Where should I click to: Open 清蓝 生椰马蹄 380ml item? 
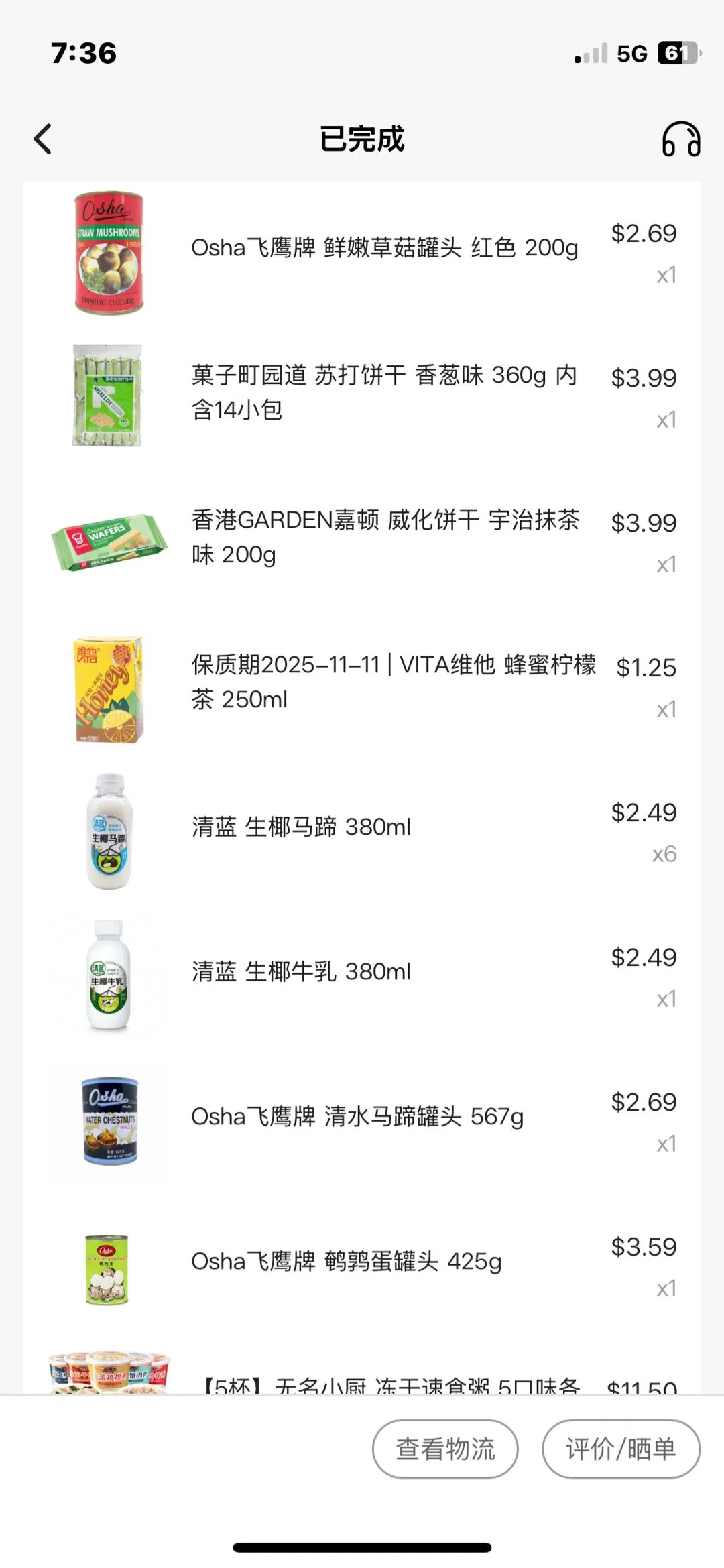coord(302,827)
